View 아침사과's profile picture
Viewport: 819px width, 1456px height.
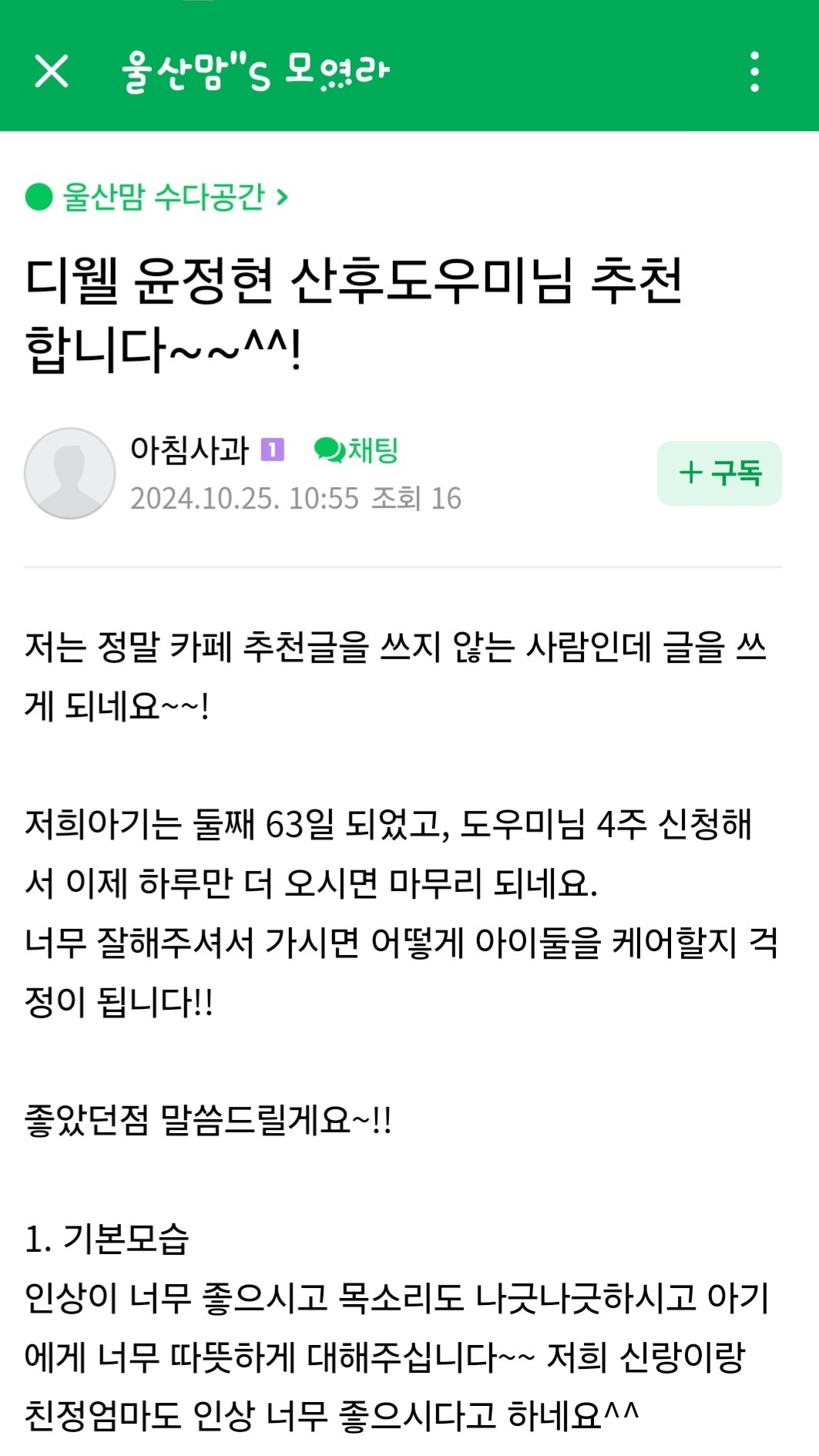click(70, 473)
